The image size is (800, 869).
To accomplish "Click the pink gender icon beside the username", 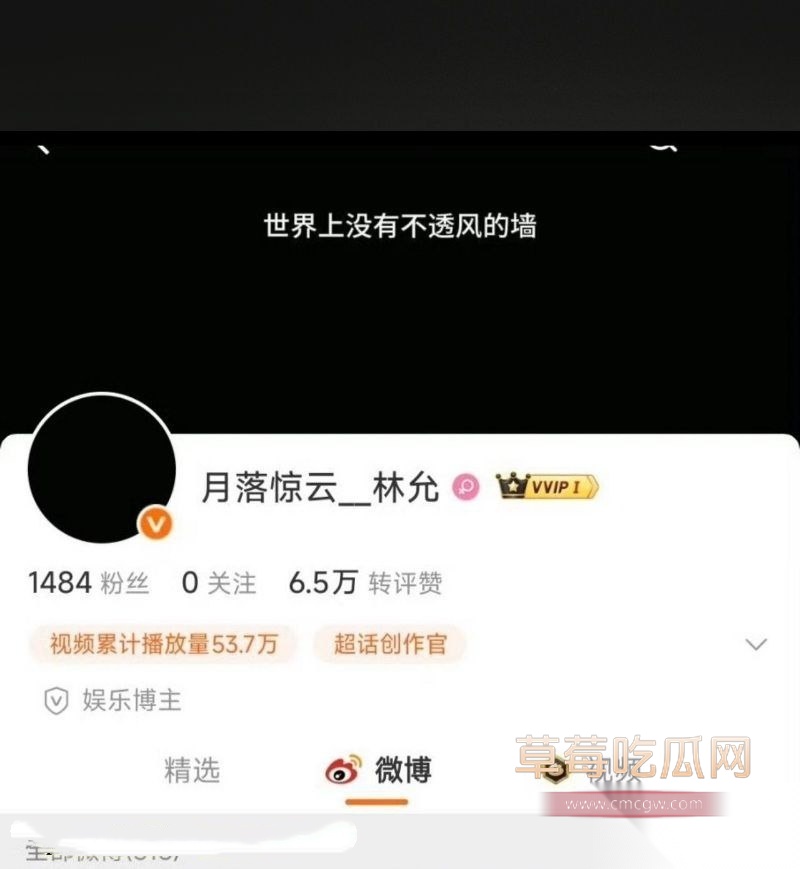I will point(464,489).
